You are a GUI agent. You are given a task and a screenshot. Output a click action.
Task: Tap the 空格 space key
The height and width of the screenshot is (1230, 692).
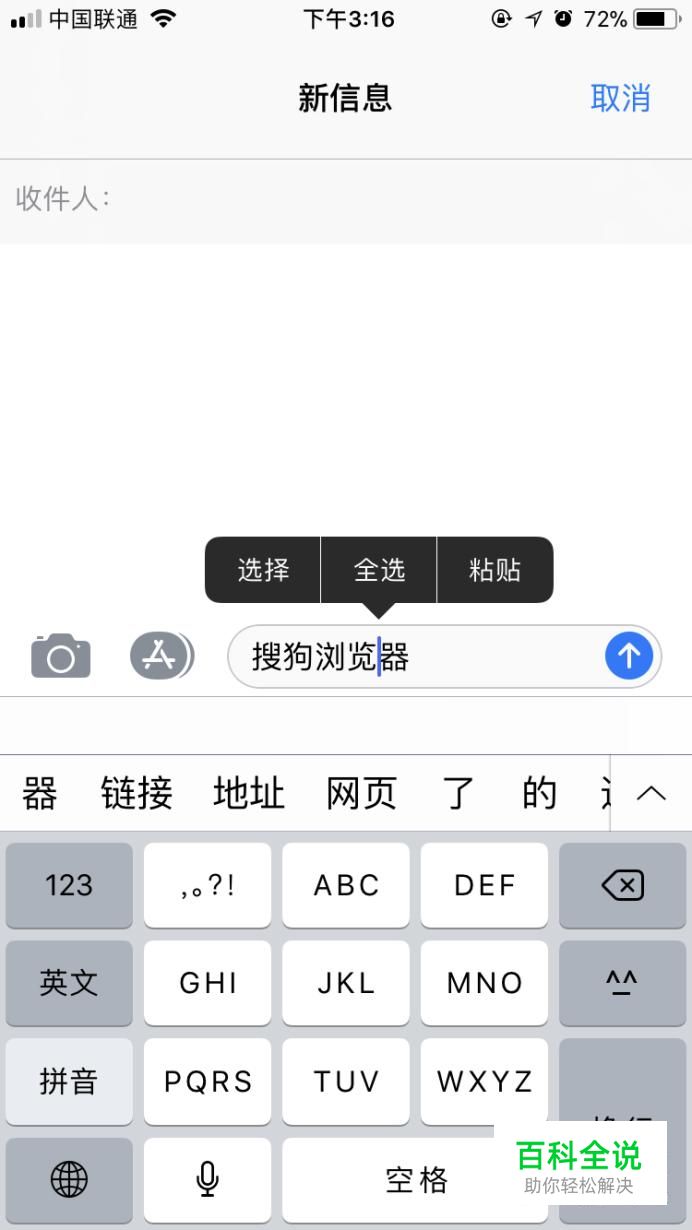click(400, 1180)
